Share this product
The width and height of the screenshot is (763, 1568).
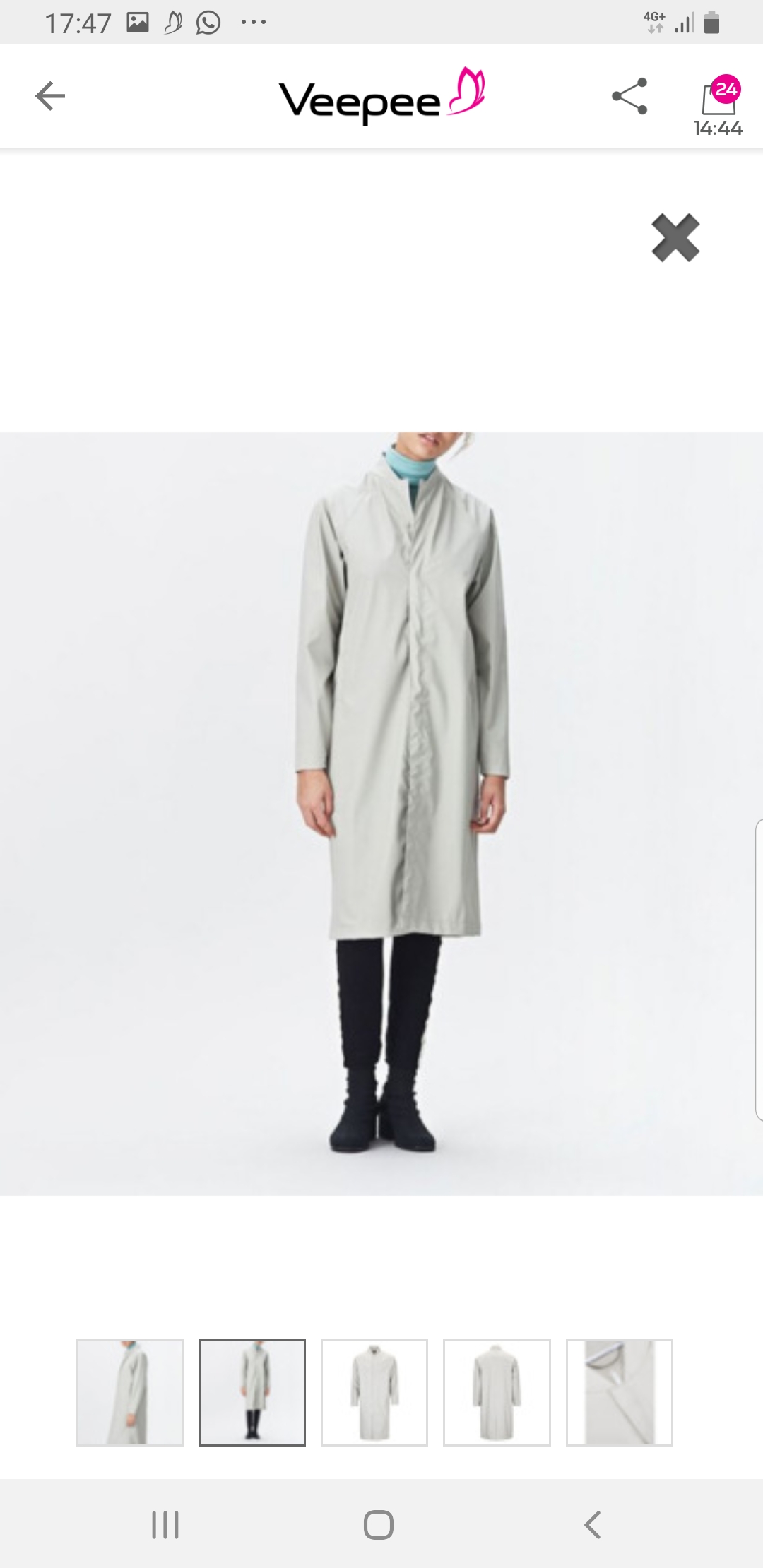[629, 96]
